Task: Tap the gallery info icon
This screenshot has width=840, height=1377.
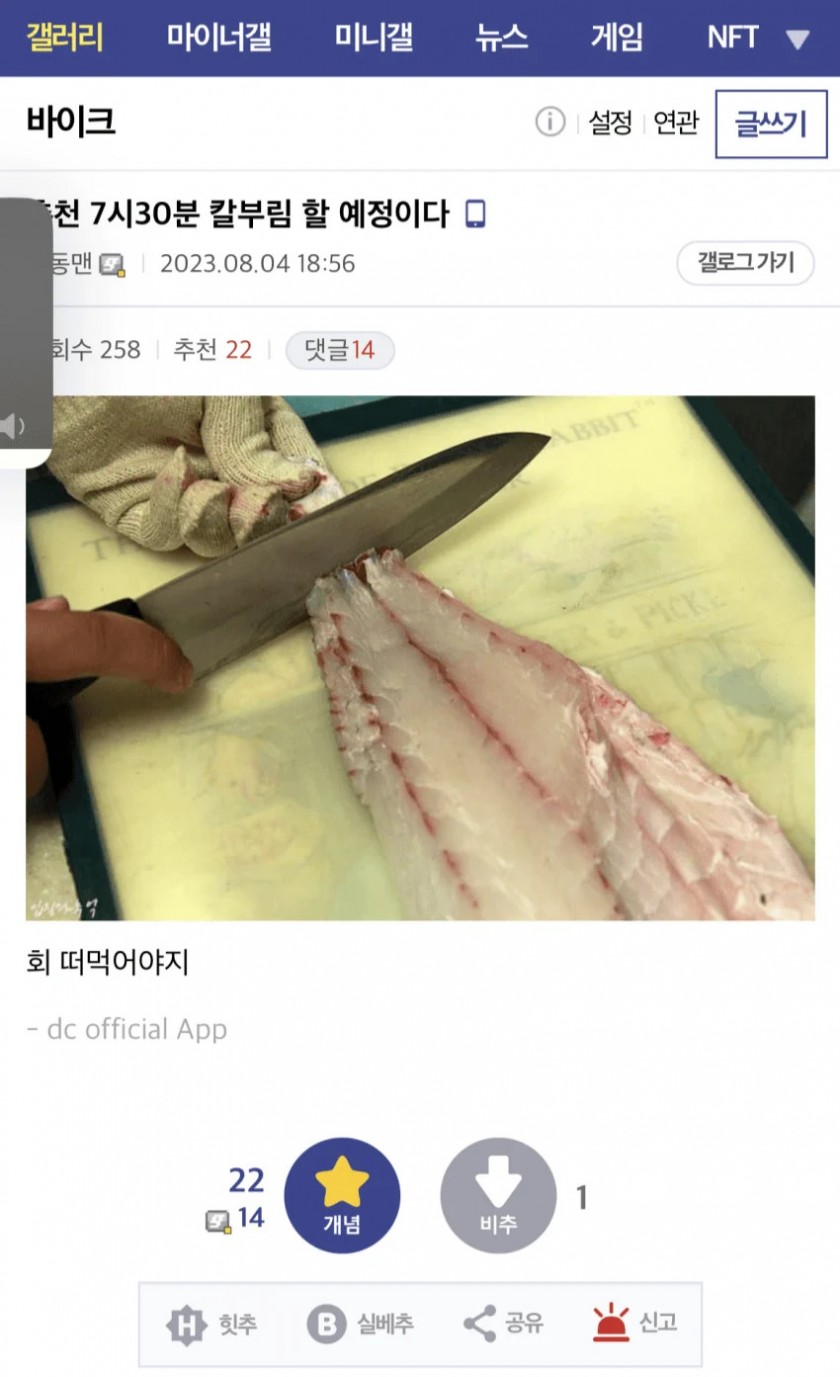Action: pos(550,122)
